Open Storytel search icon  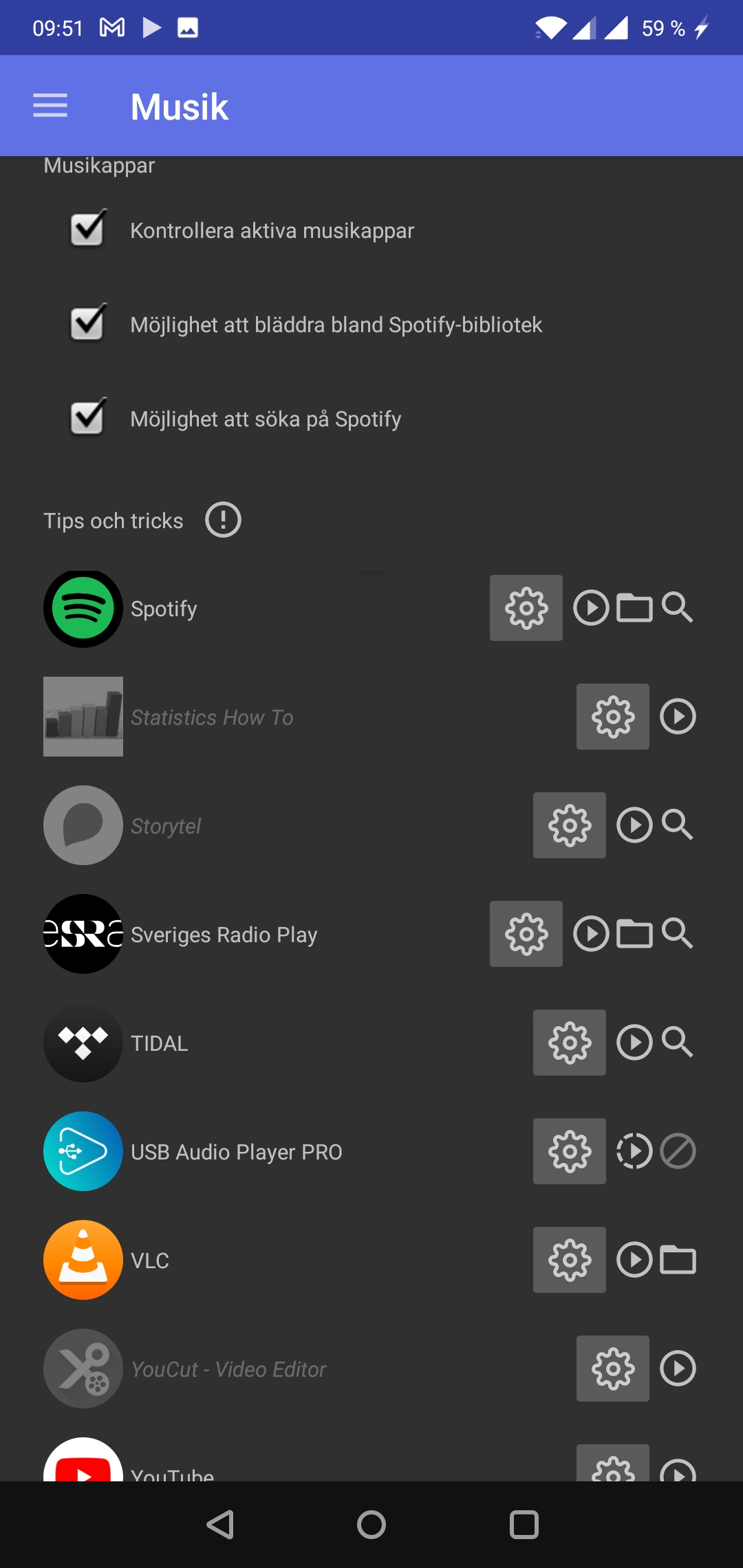click(678, 825)
